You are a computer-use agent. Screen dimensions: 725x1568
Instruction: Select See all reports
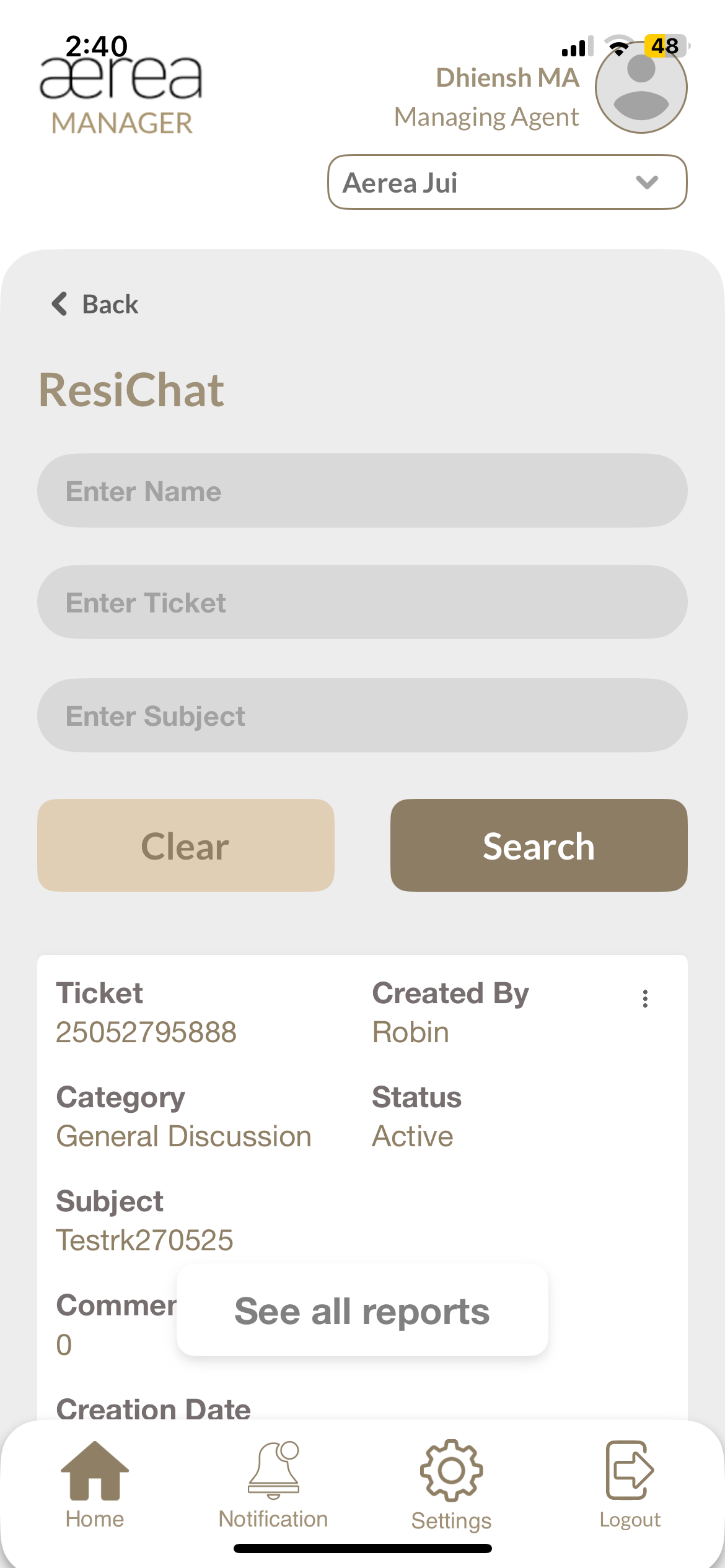(362, 1311)
